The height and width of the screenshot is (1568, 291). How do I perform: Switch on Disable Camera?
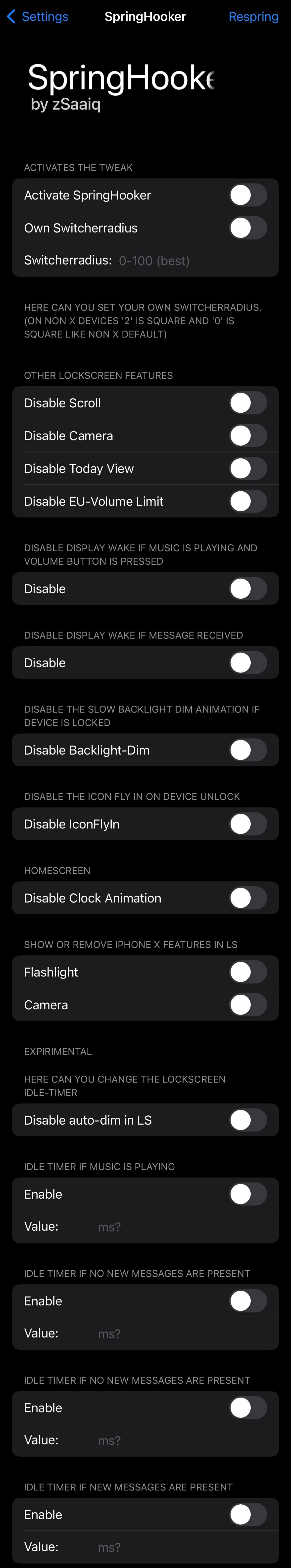pyautogui.click(x=248, y=436)
